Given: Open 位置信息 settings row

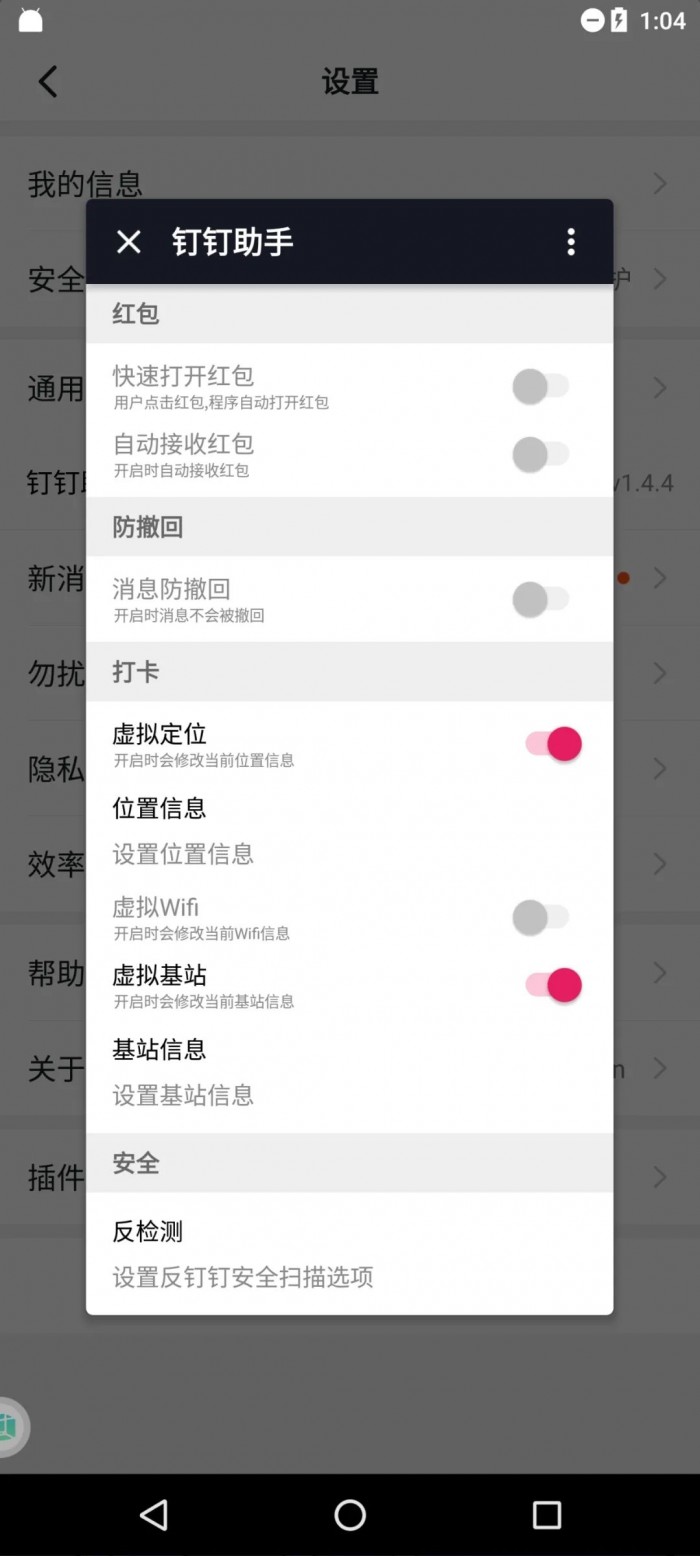Looking at the screenshot, I should pos(349,830).
